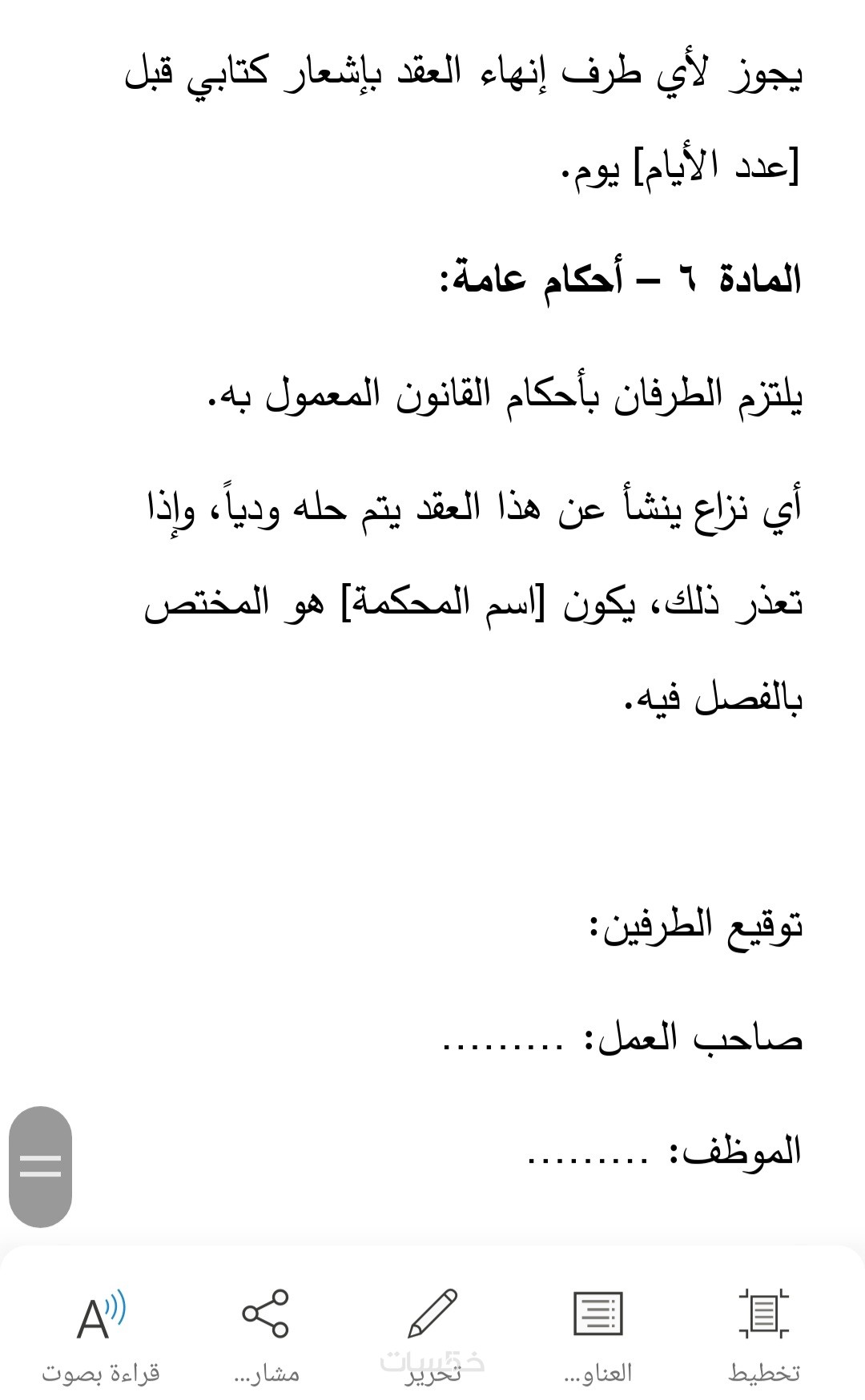Tap تحرير to edit the document
Screen dimensions: 865x1400
pos(432,1333)
